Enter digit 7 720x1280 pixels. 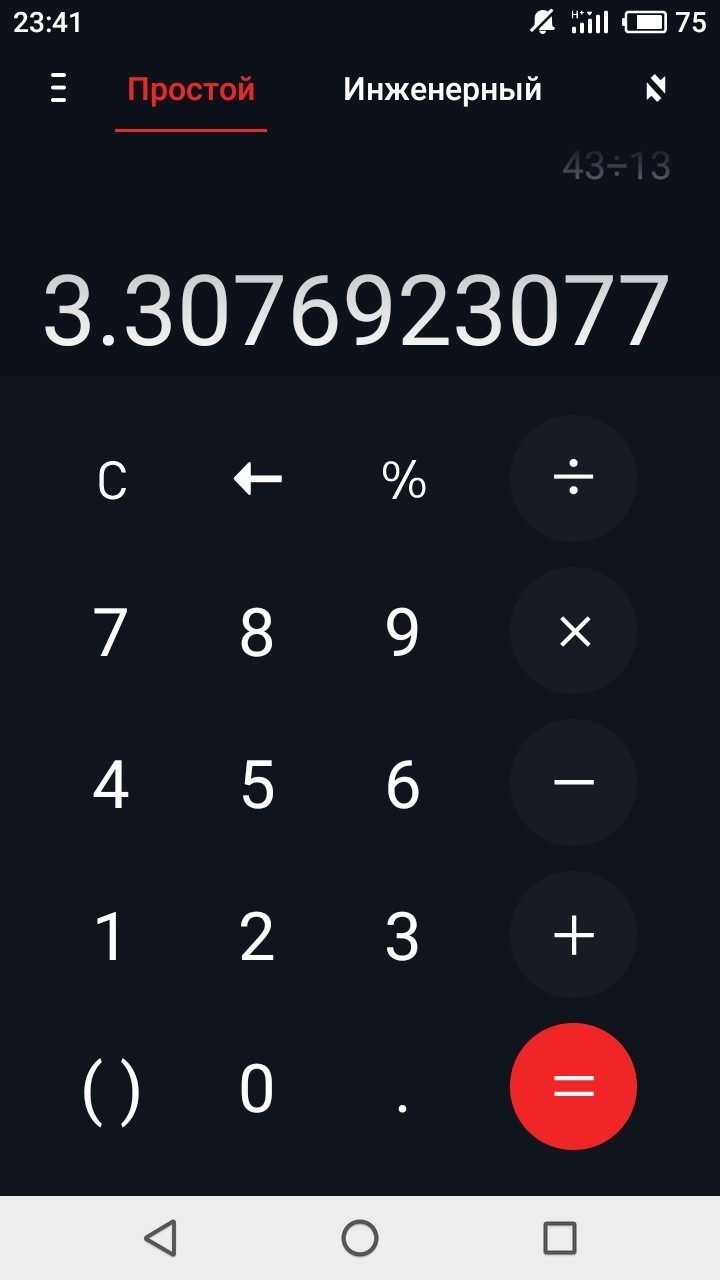pos(110,632)
